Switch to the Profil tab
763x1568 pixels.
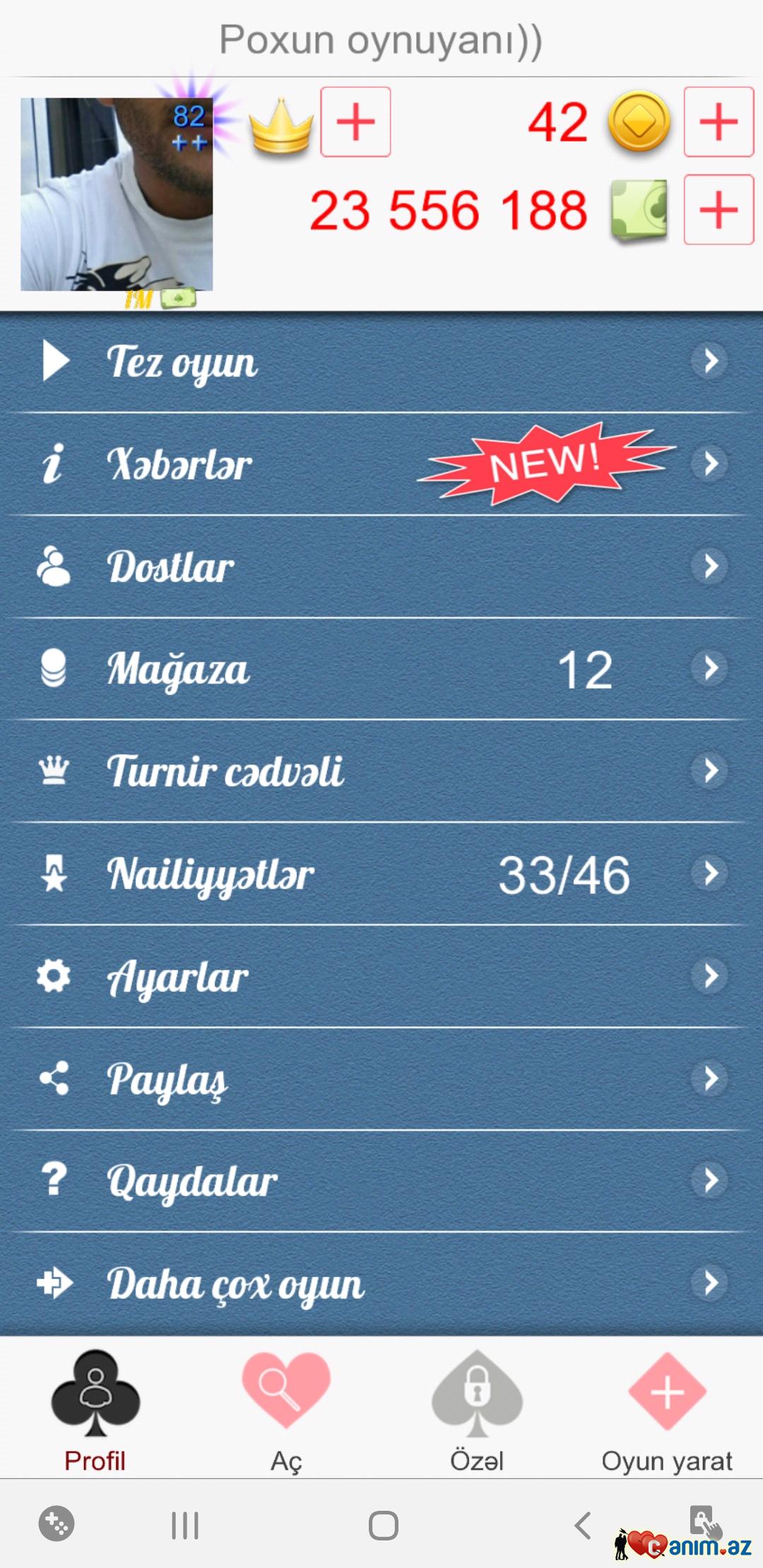pyautogui.click(x=95, y=1409)
